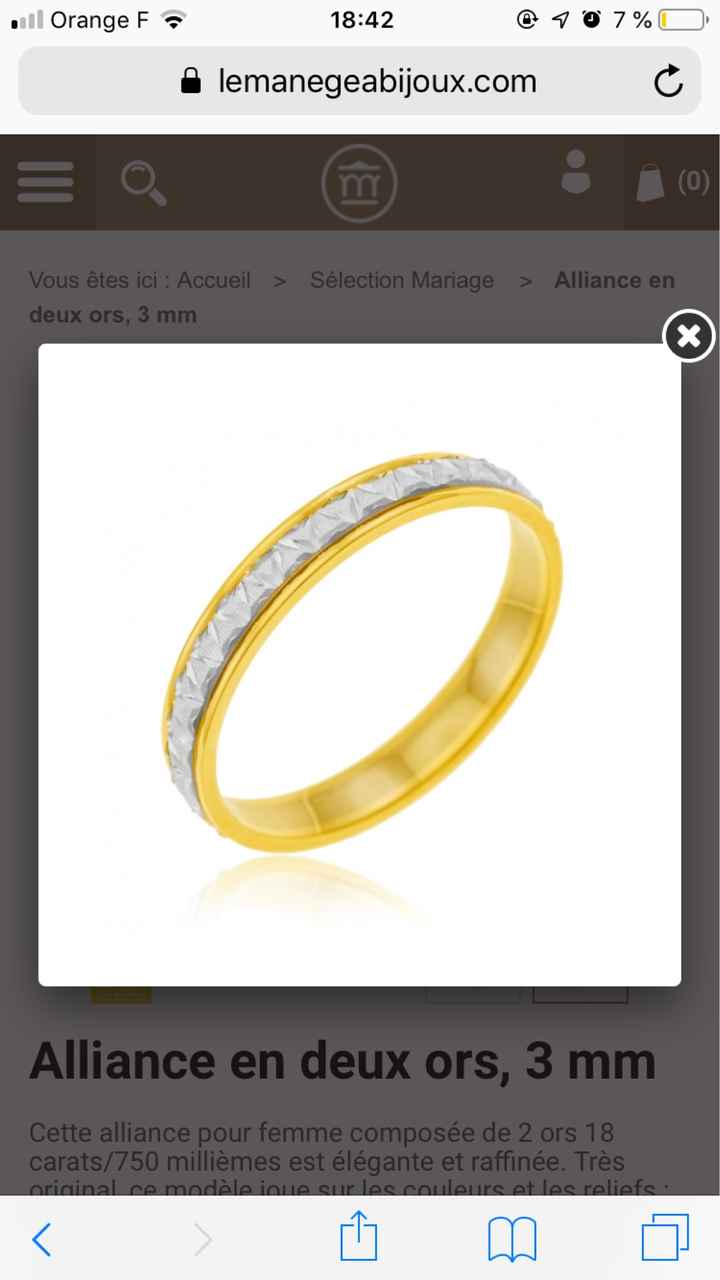Open Safari bookmarks
The image size is (720, 1280).
512,1240
